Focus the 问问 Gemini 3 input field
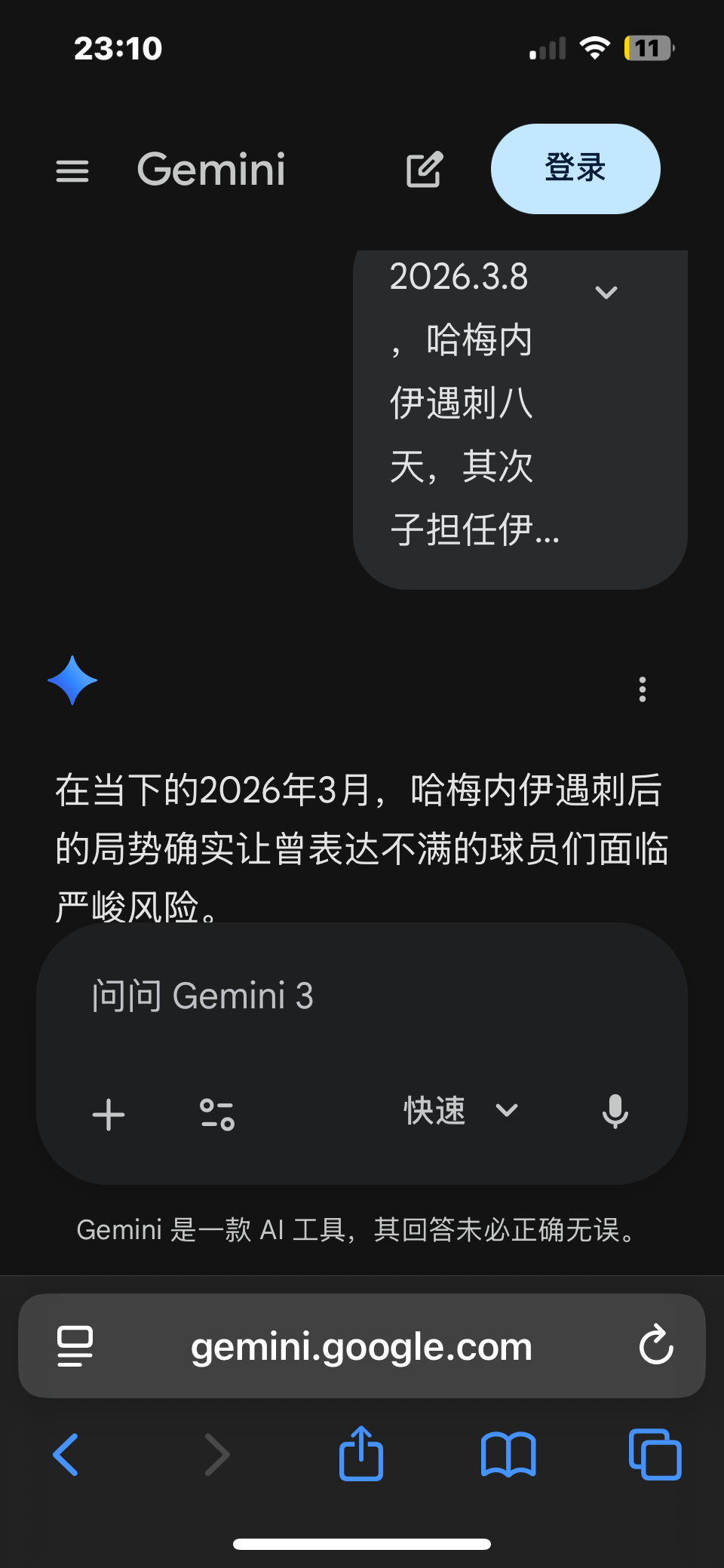Viewport: 724px width, 1568px height. click(x=362, y=996)
